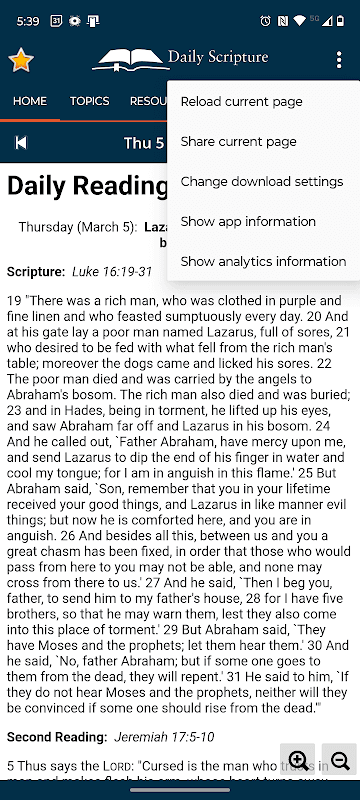Go to the previous day's reading
Image resolution: width=360 pixels, height=800 pixels.
point(20,143)
